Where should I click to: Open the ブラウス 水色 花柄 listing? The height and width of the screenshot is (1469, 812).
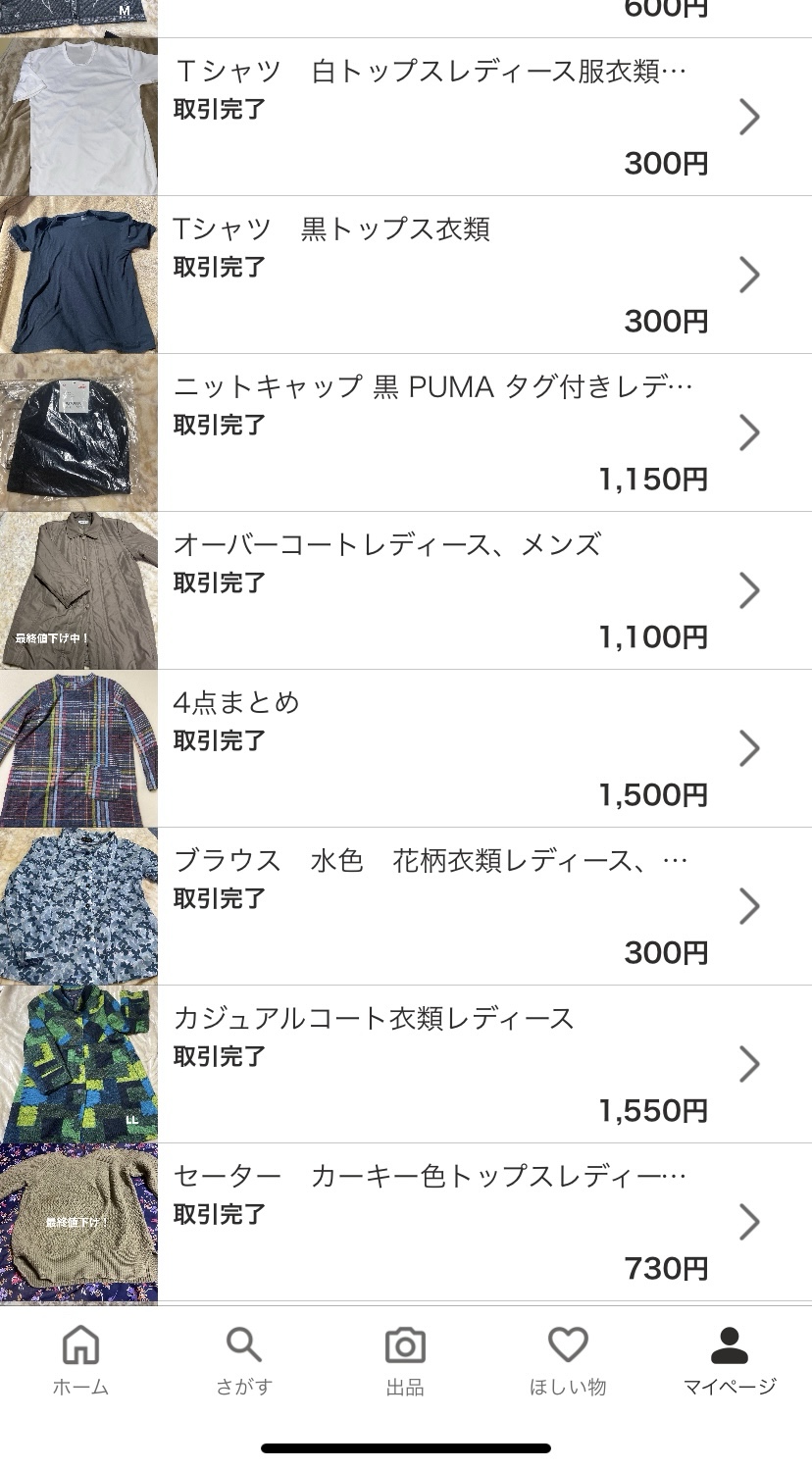point(431,906)
